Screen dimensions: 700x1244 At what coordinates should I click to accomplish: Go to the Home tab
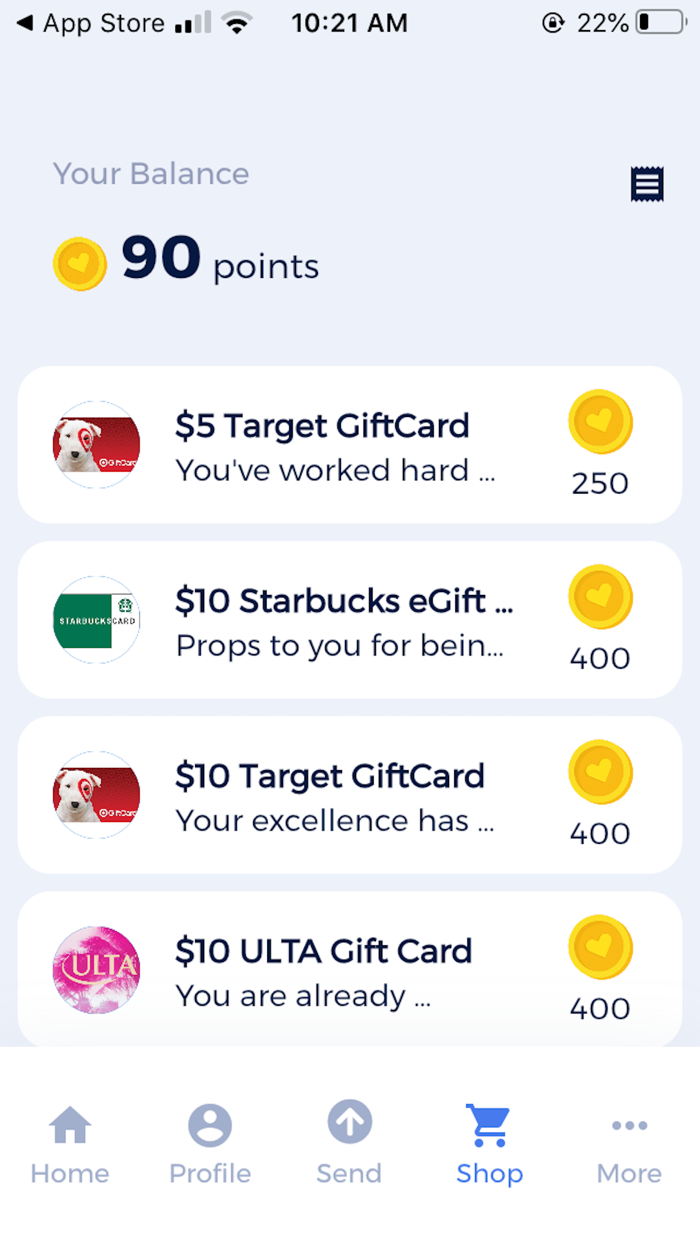tap(70, 1145)
